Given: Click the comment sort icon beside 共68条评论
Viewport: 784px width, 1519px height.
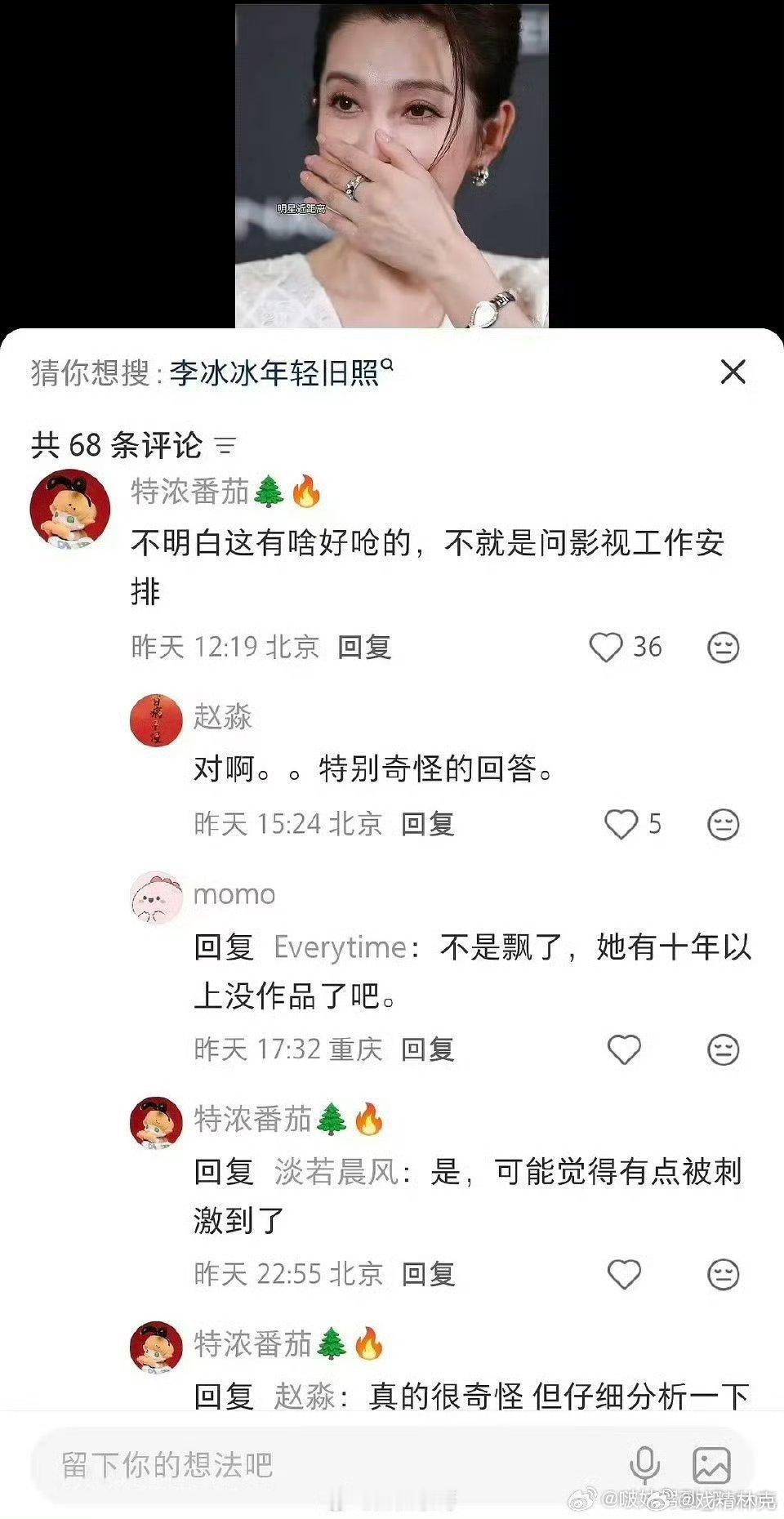Looking at the screenshot, I should point(225,447).
